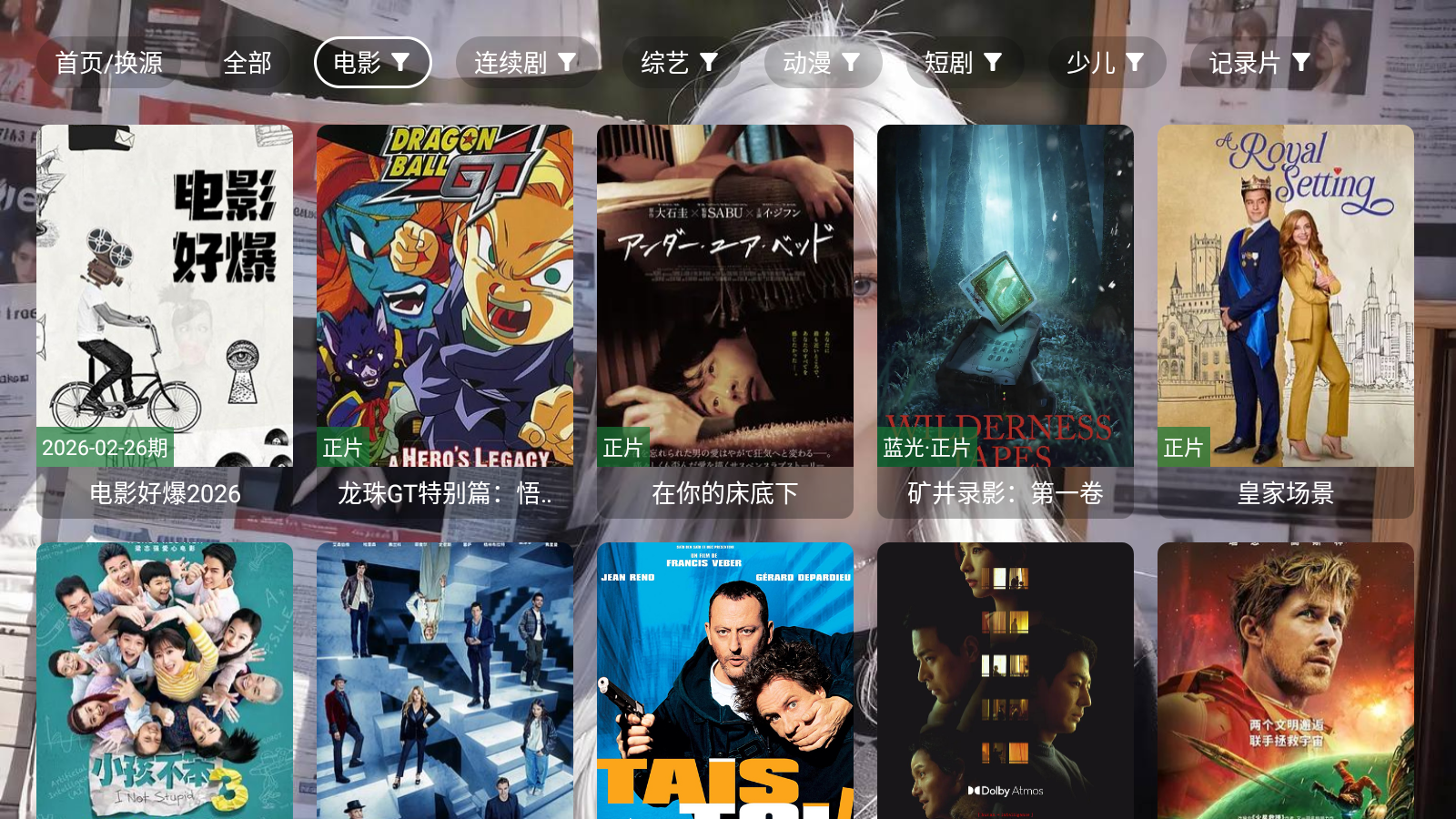
Task: Open the 联手拯救宇宙 movie poster
Action: [x=1286, y=681]
